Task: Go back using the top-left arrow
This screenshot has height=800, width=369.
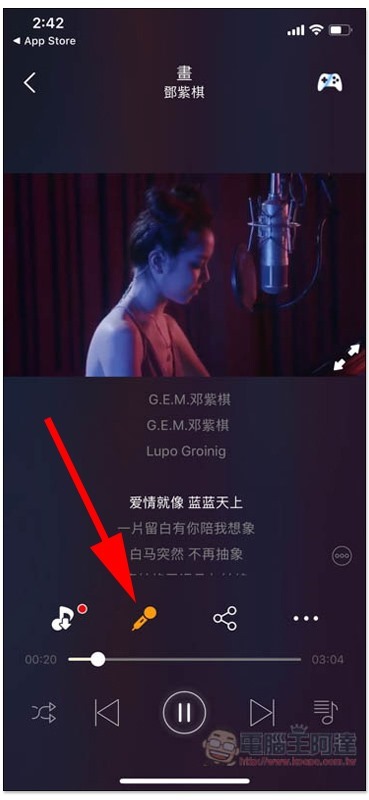Action: coord(30,82)
